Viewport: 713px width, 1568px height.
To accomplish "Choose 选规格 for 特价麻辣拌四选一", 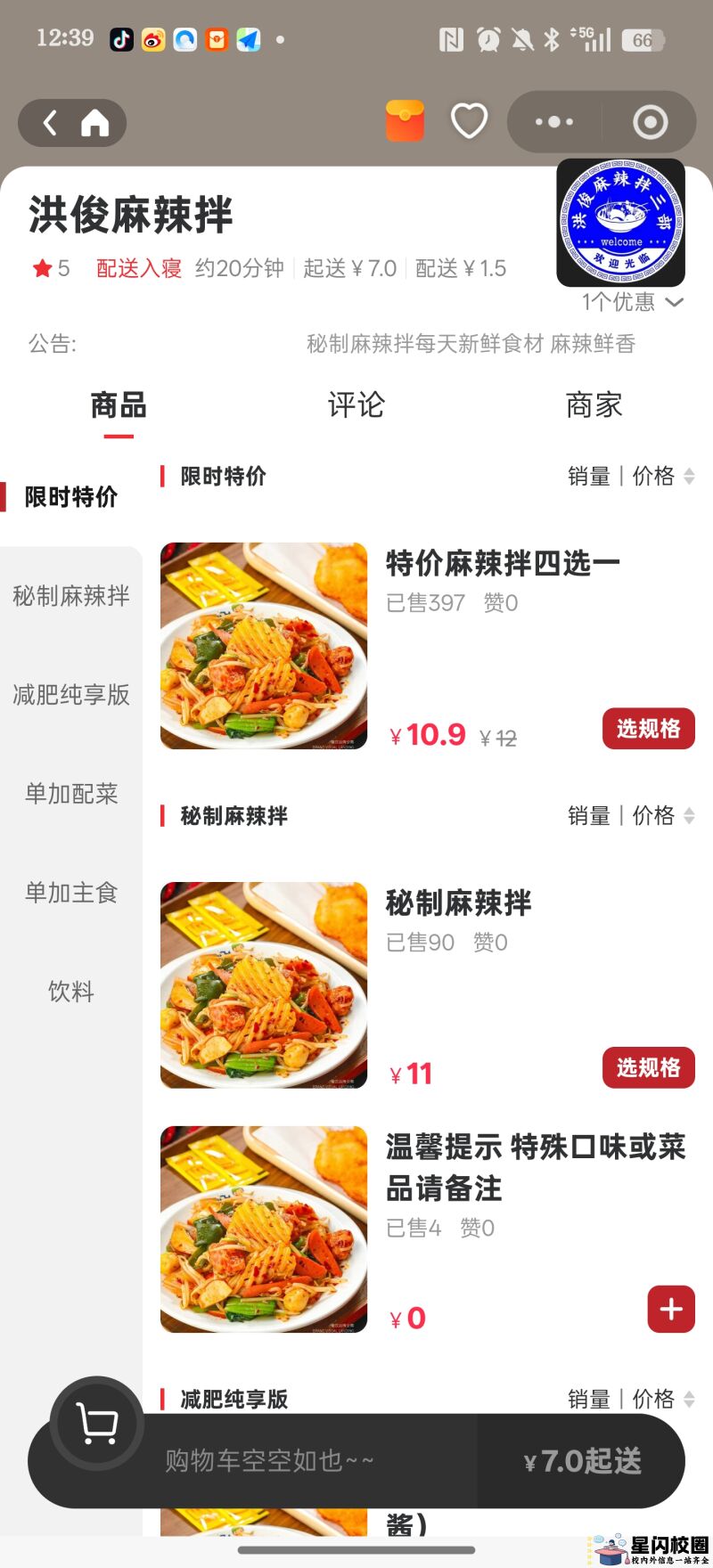I will click(648, 729).
